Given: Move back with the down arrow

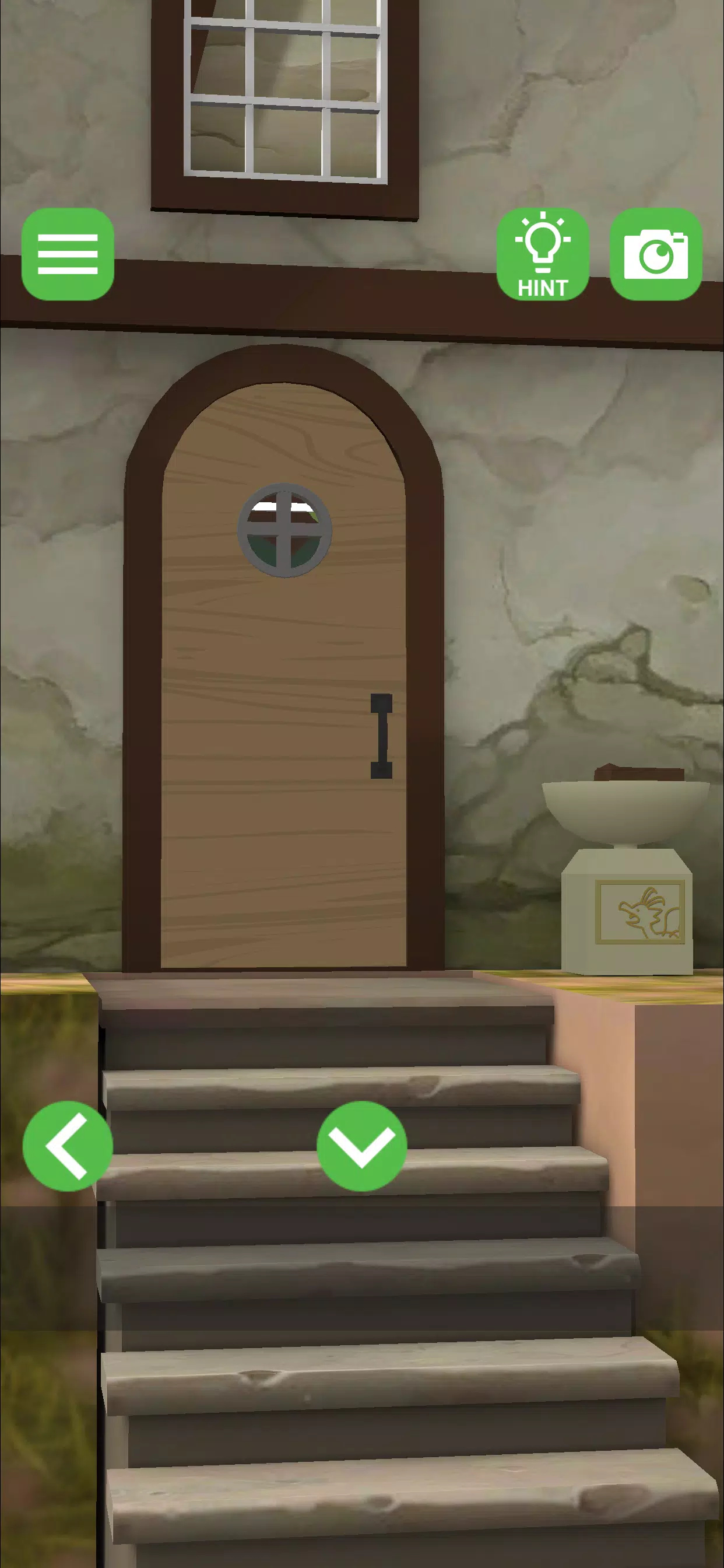Looking at the screenshot, I should 361,1146.
